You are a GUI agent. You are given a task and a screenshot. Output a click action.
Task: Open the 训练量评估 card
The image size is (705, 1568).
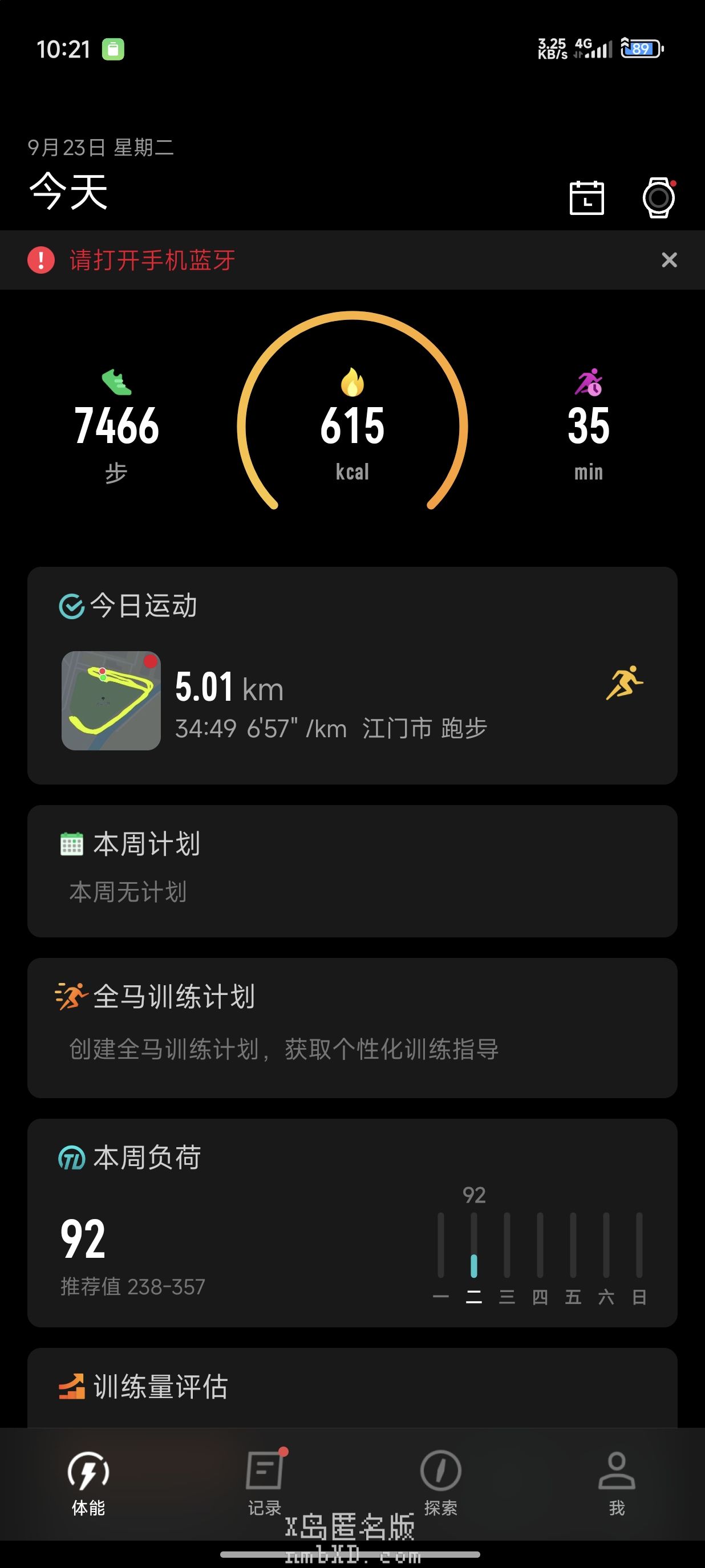pyautogui.click(x=352, y=1388)
